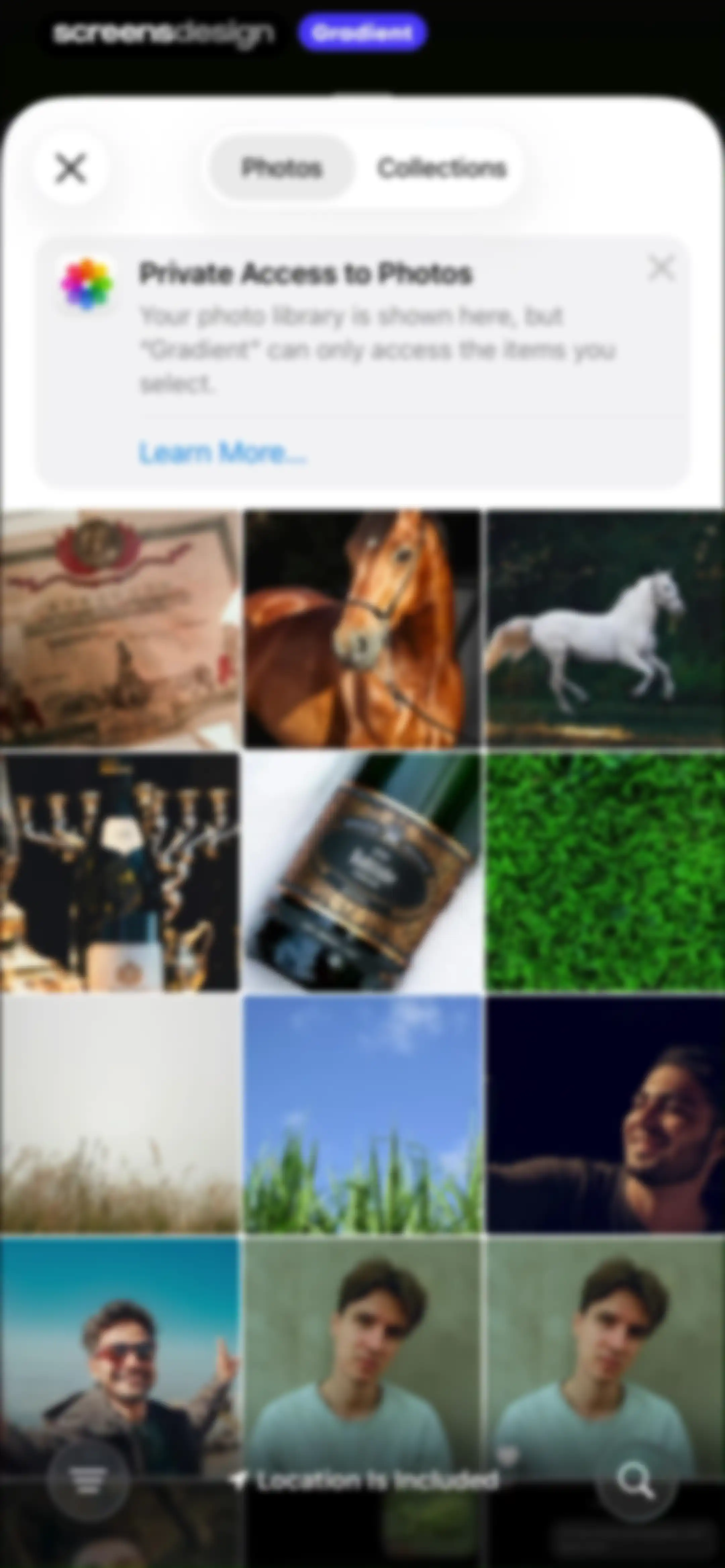Select the white horse running photo
Screen dimensions: 725x1568
click(x=605, y=630)
